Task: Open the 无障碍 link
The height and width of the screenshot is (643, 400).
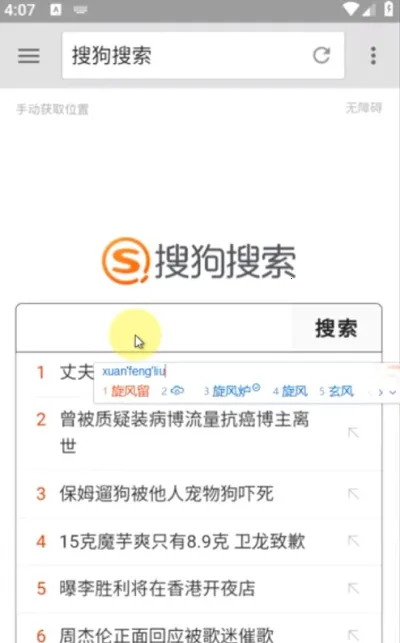Action: tap(363, 108)
